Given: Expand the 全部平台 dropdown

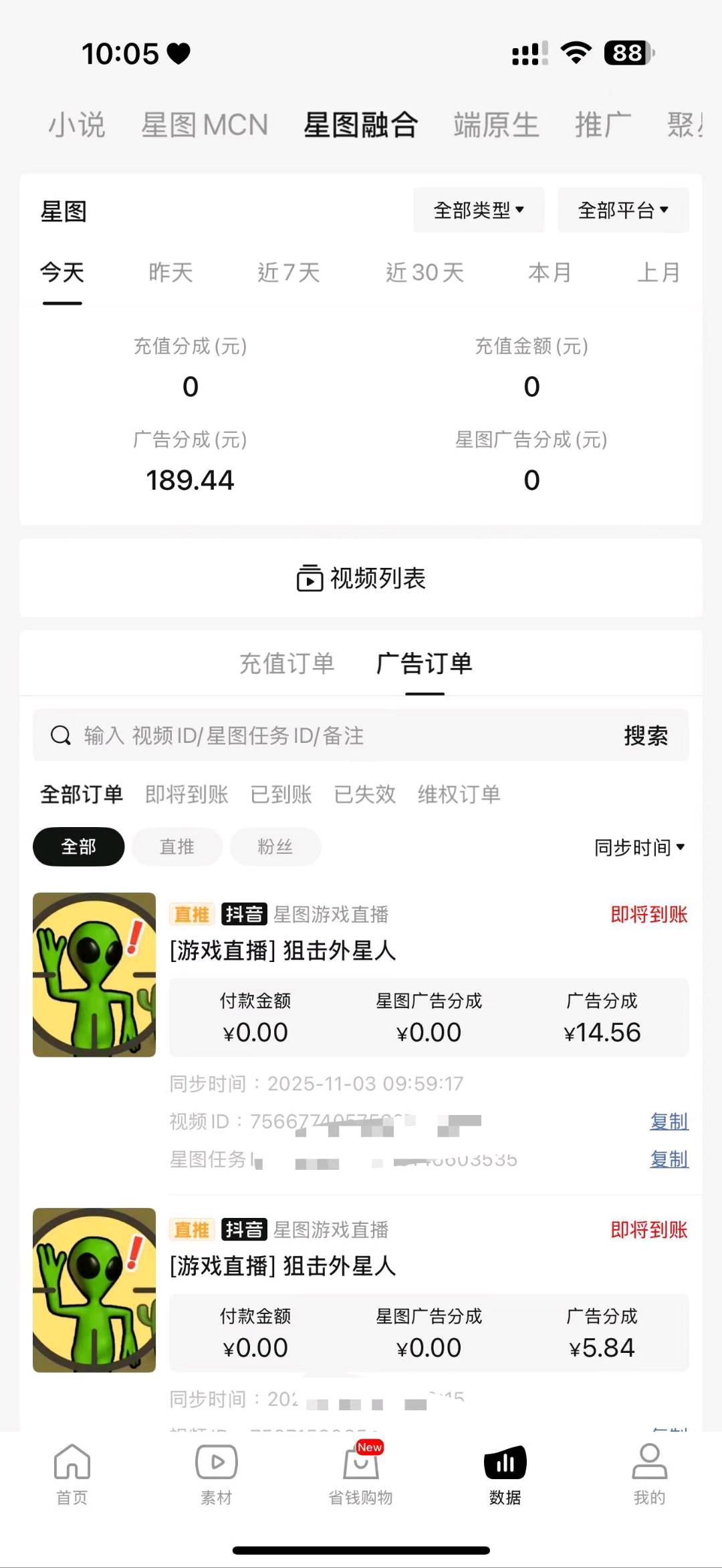Looking at the screenshot, I should point(622,210).
